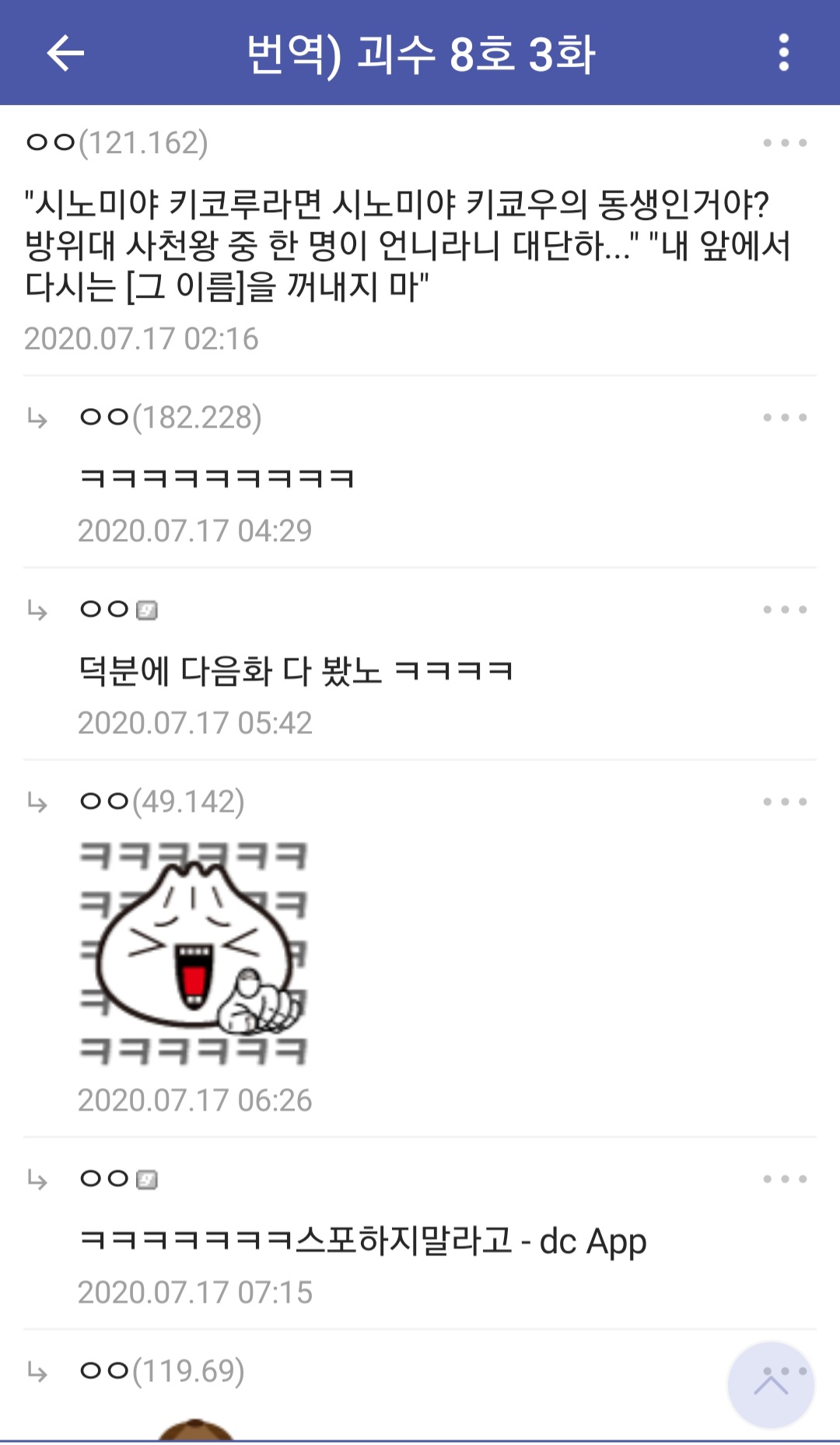
Task: Open options for the reply by ㅇㅇ(182.228)
Action: [x=784, y=418]
